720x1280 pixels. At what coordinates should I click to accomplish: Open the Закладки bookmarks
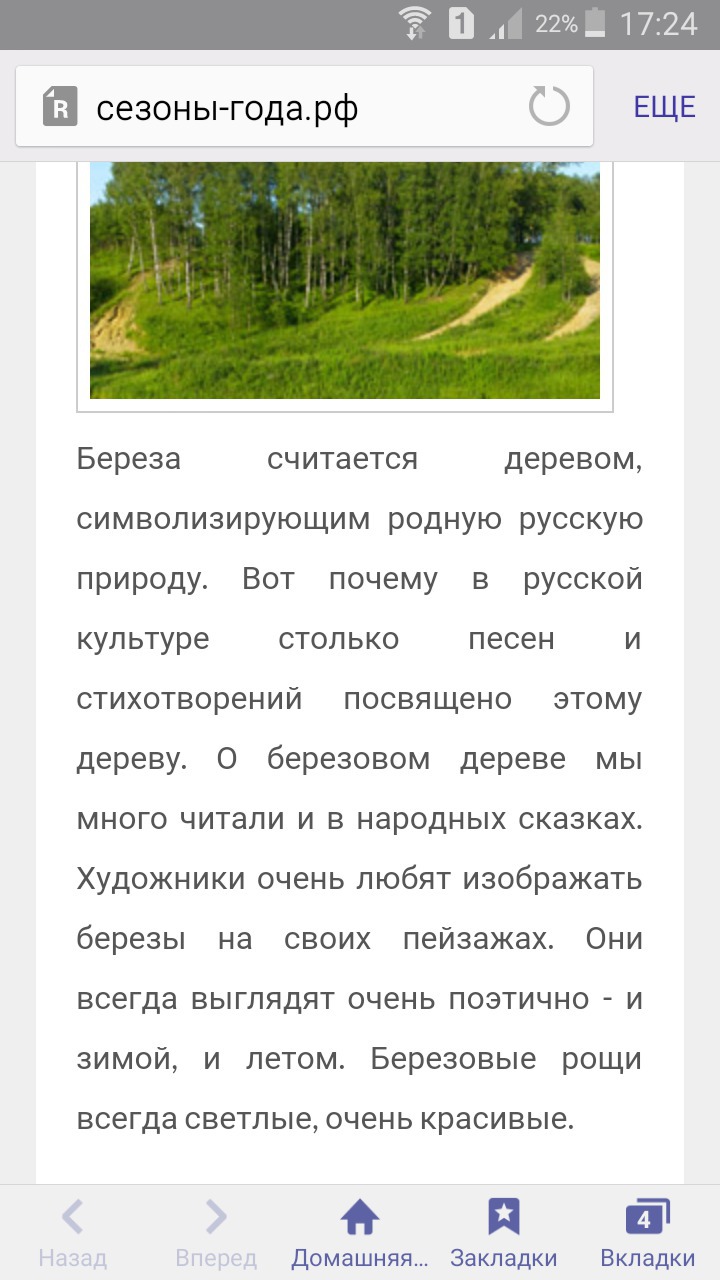click(504, 1233)
